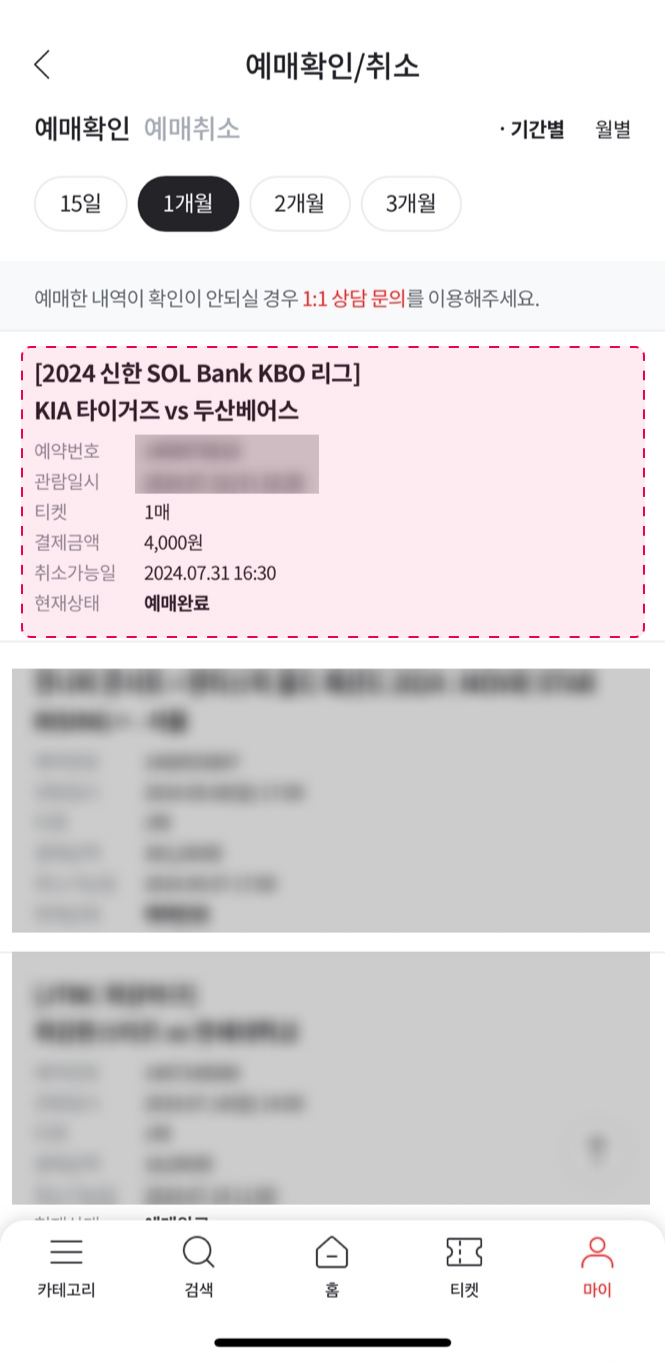Screen dimensions: 665x1361
Task: Choose the 3개월 period chip
Action: [410, 204]
